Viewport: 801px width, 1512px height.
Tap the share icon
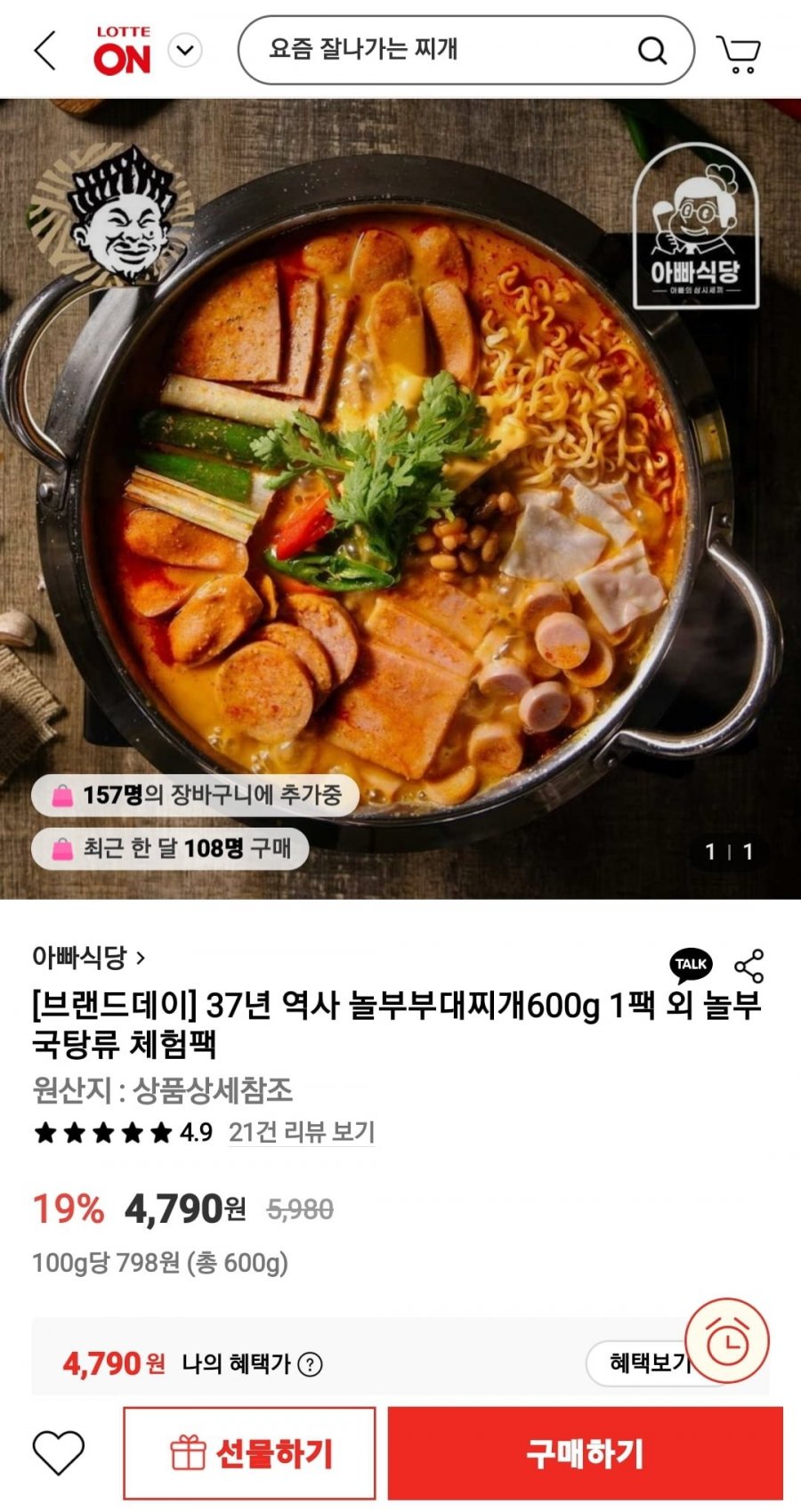tap(749, 966)
